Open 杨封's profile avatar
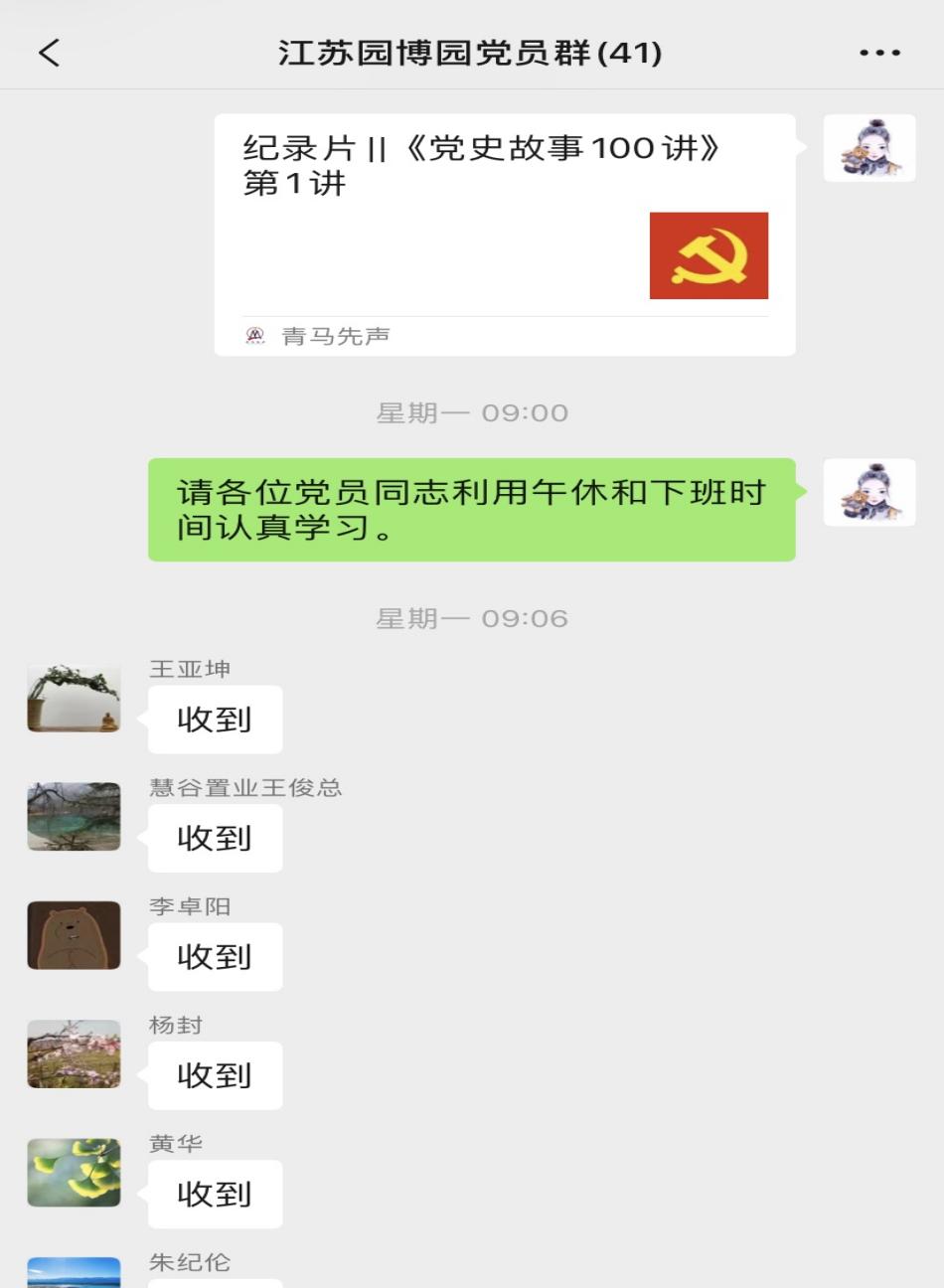This screenshot has width=944, height=1288. [x=74, y=1053]
